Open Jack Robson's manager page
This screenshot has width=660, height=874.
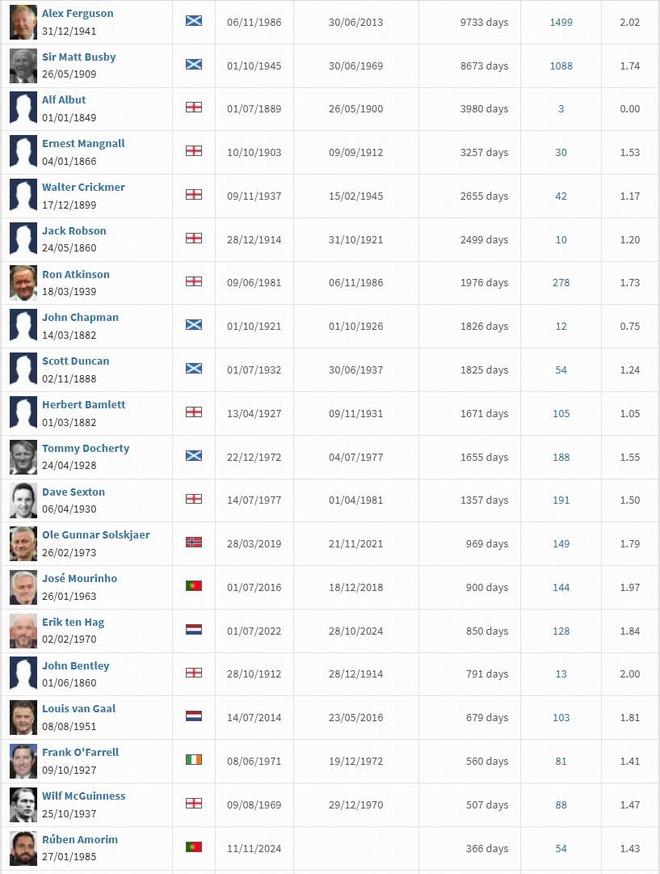pyautogui.click(x=74, y=231)
